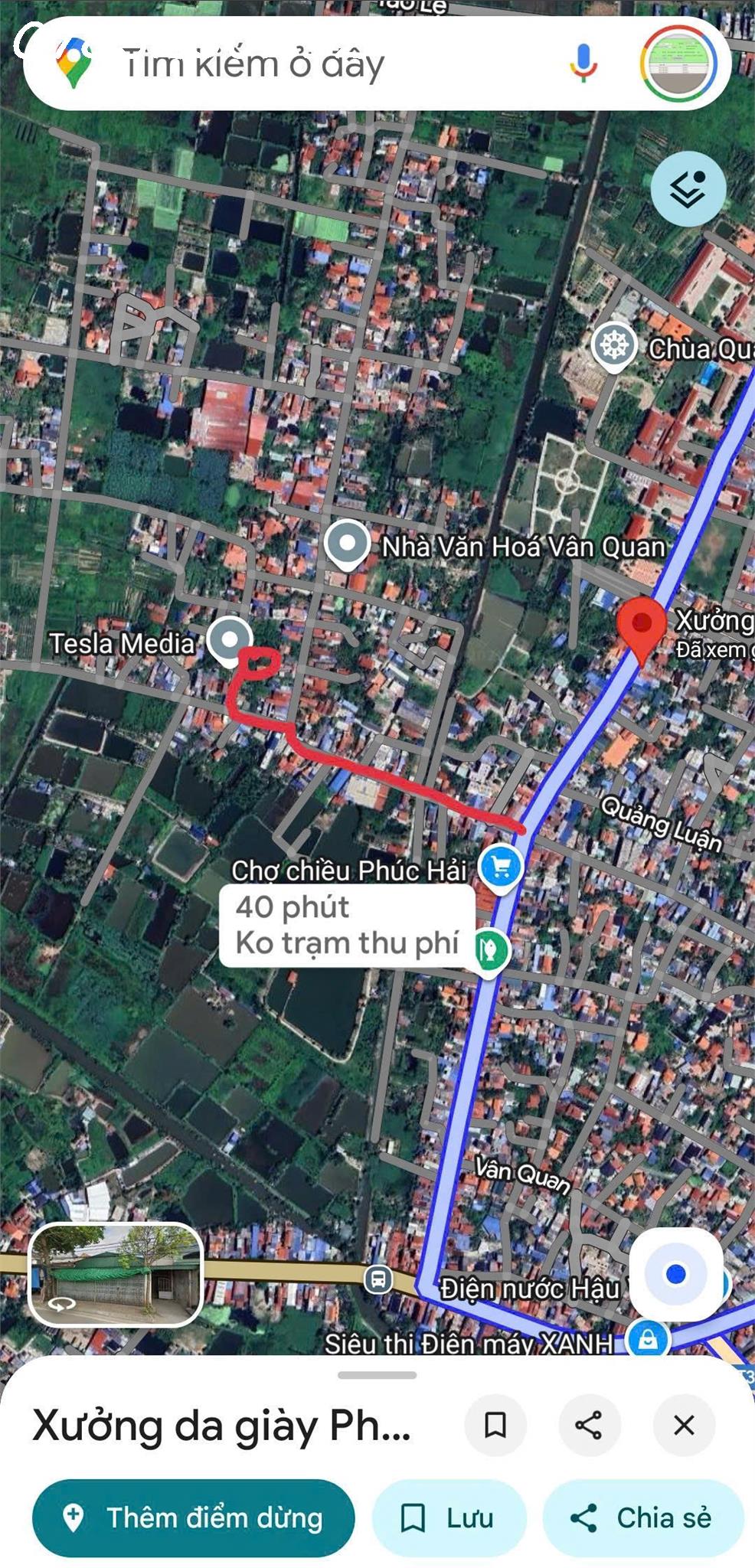Open the Chợ chiều Phúc Hải marker

(501, 867)
